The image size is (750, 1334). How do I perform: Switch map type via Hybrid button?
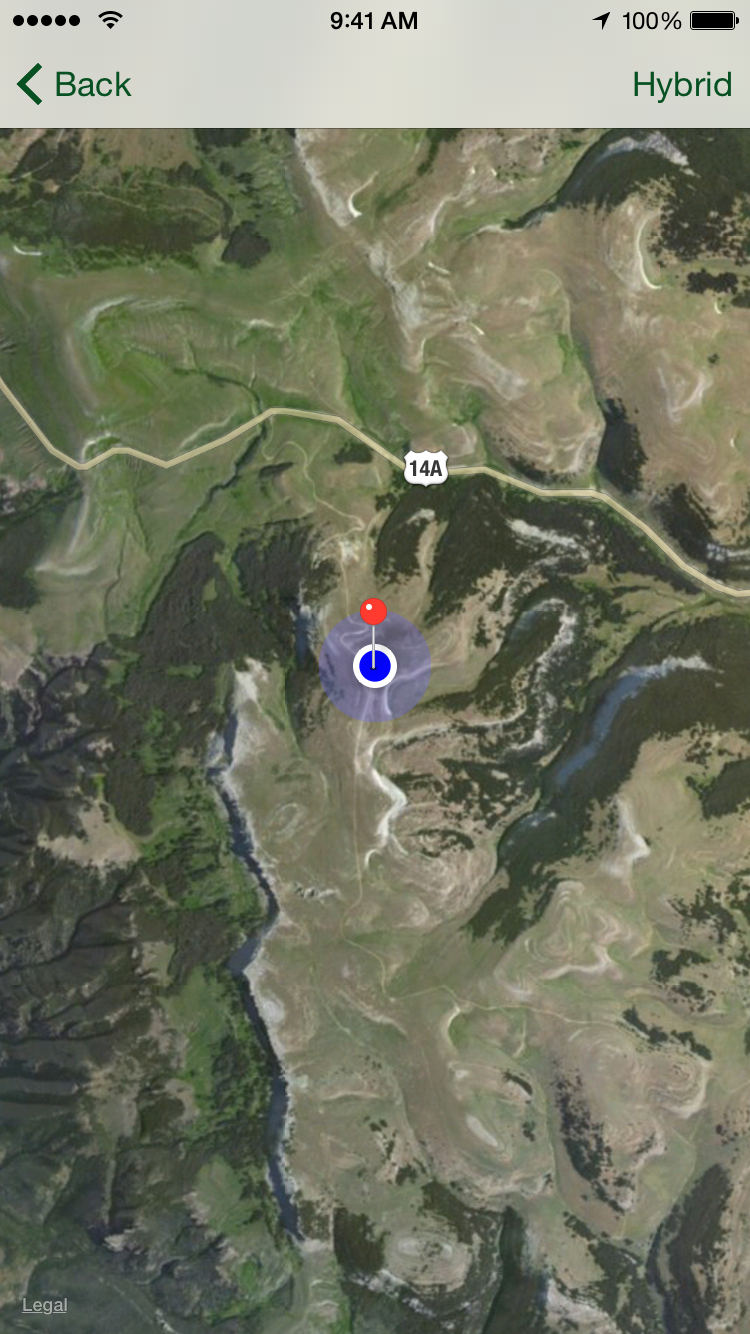[x=682, y=85]
